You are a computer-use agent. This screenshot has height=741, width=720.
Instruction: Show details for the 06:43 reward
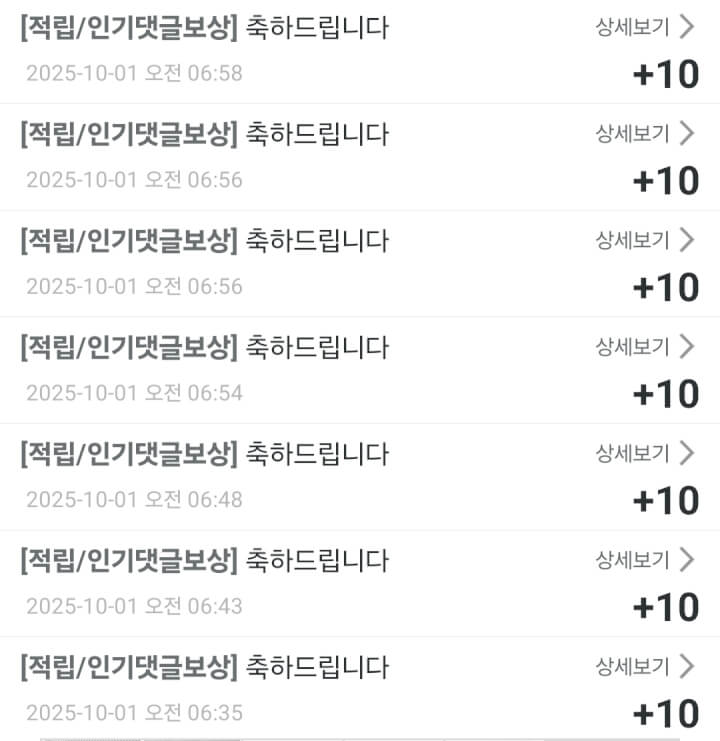(644, 560)
